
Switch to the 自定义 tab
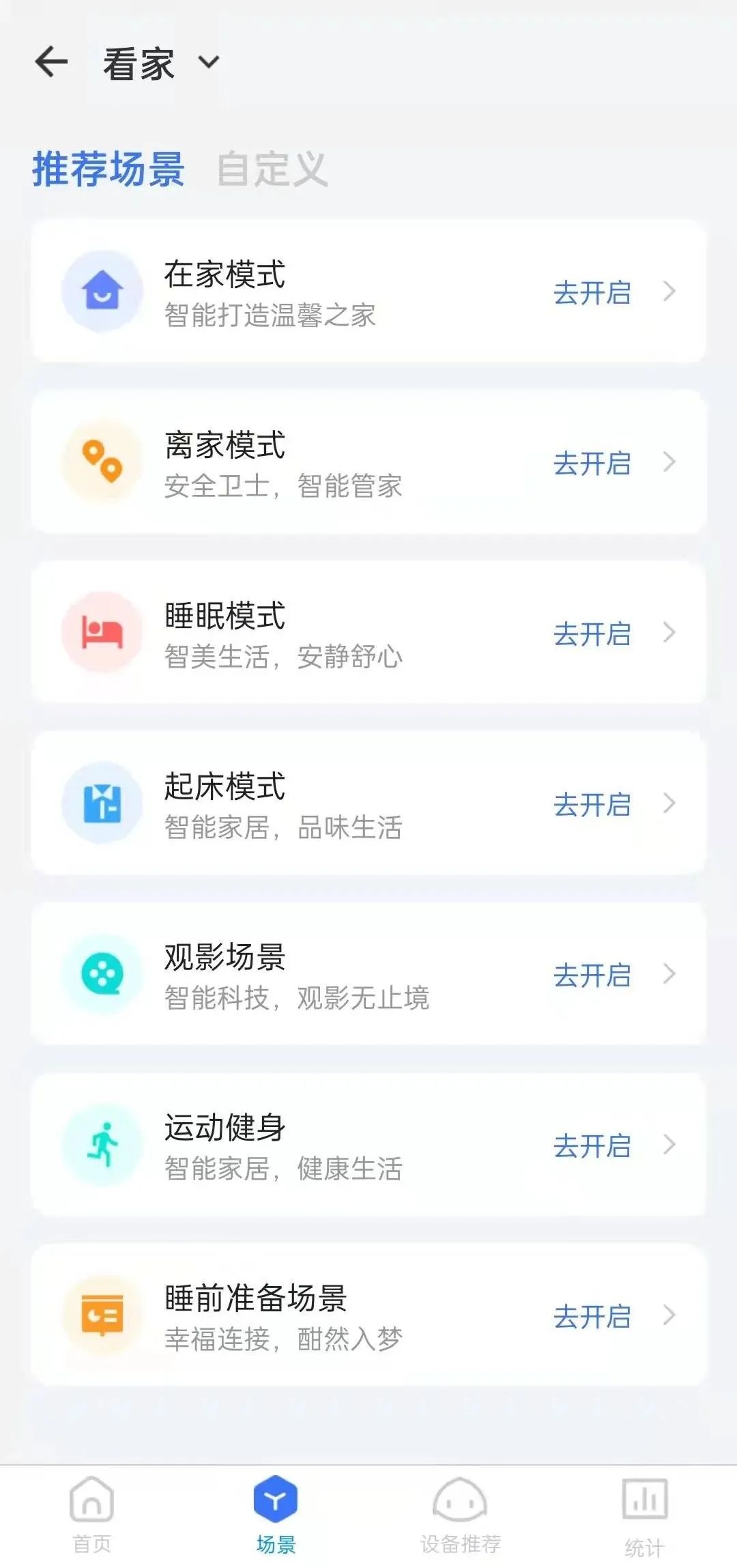click(x=272, y=169)
